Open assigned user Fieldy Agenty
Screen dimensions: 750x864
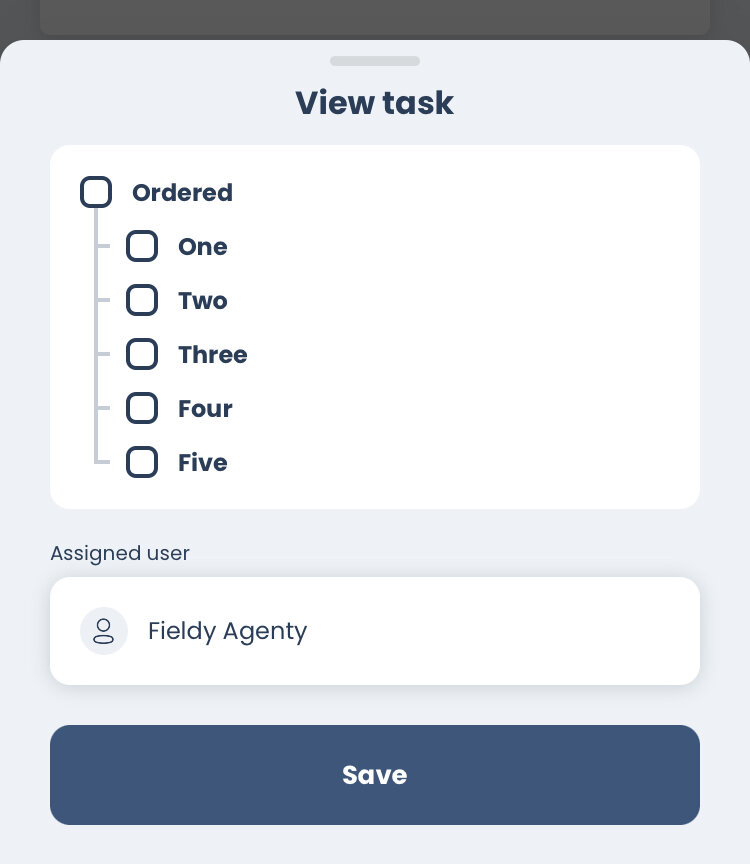click(374, 631)
